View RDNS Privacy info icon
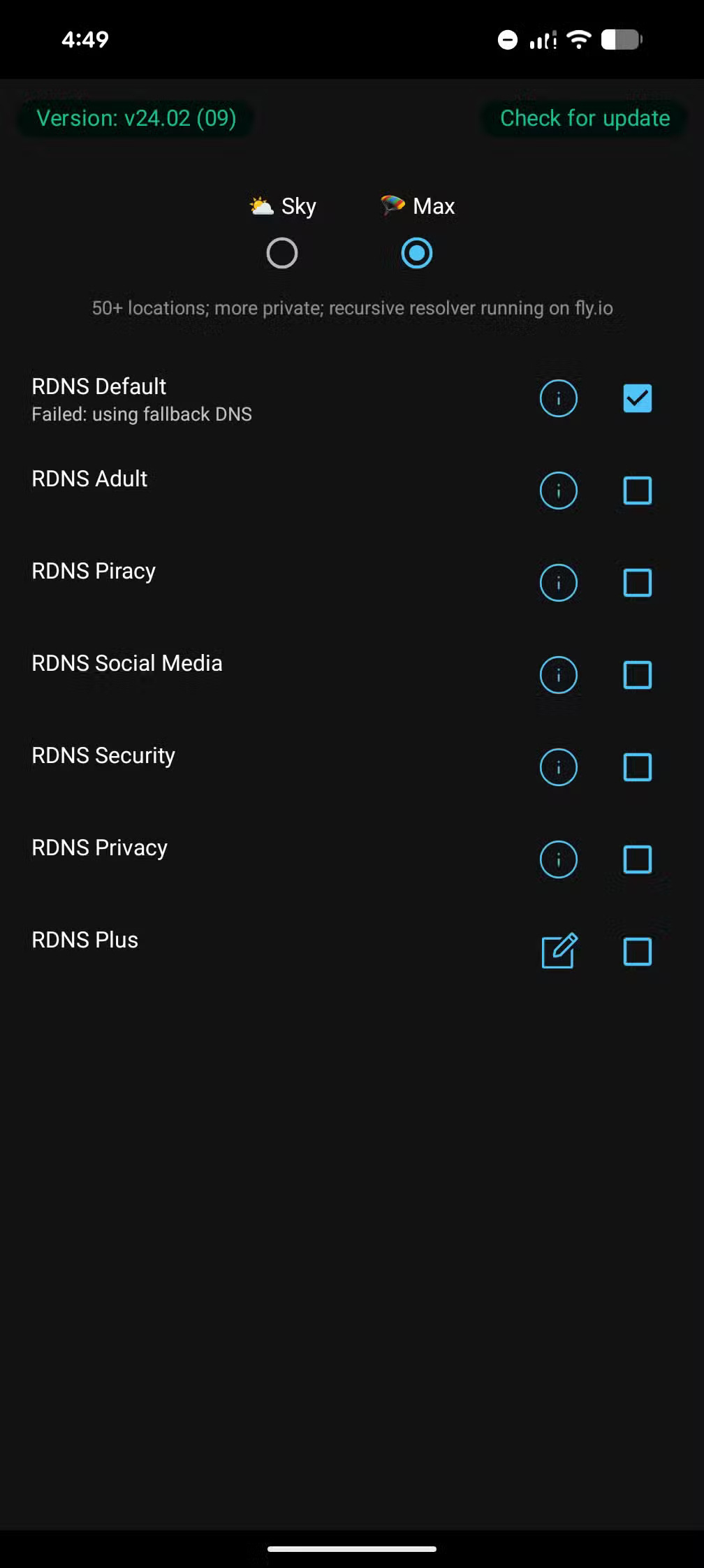Screen dimensions: 704x1568 (x=558, y=859)
